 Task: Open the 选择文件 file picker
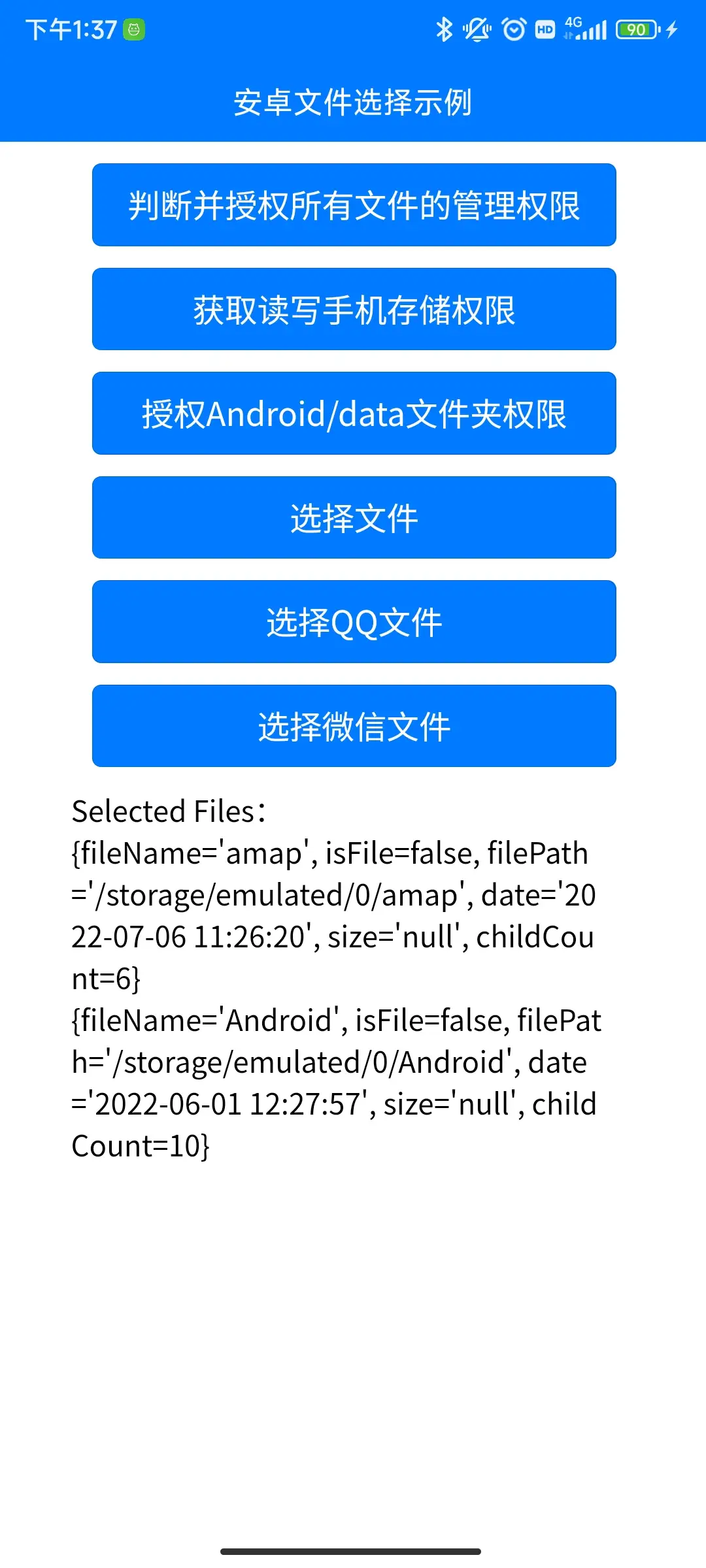354,517
